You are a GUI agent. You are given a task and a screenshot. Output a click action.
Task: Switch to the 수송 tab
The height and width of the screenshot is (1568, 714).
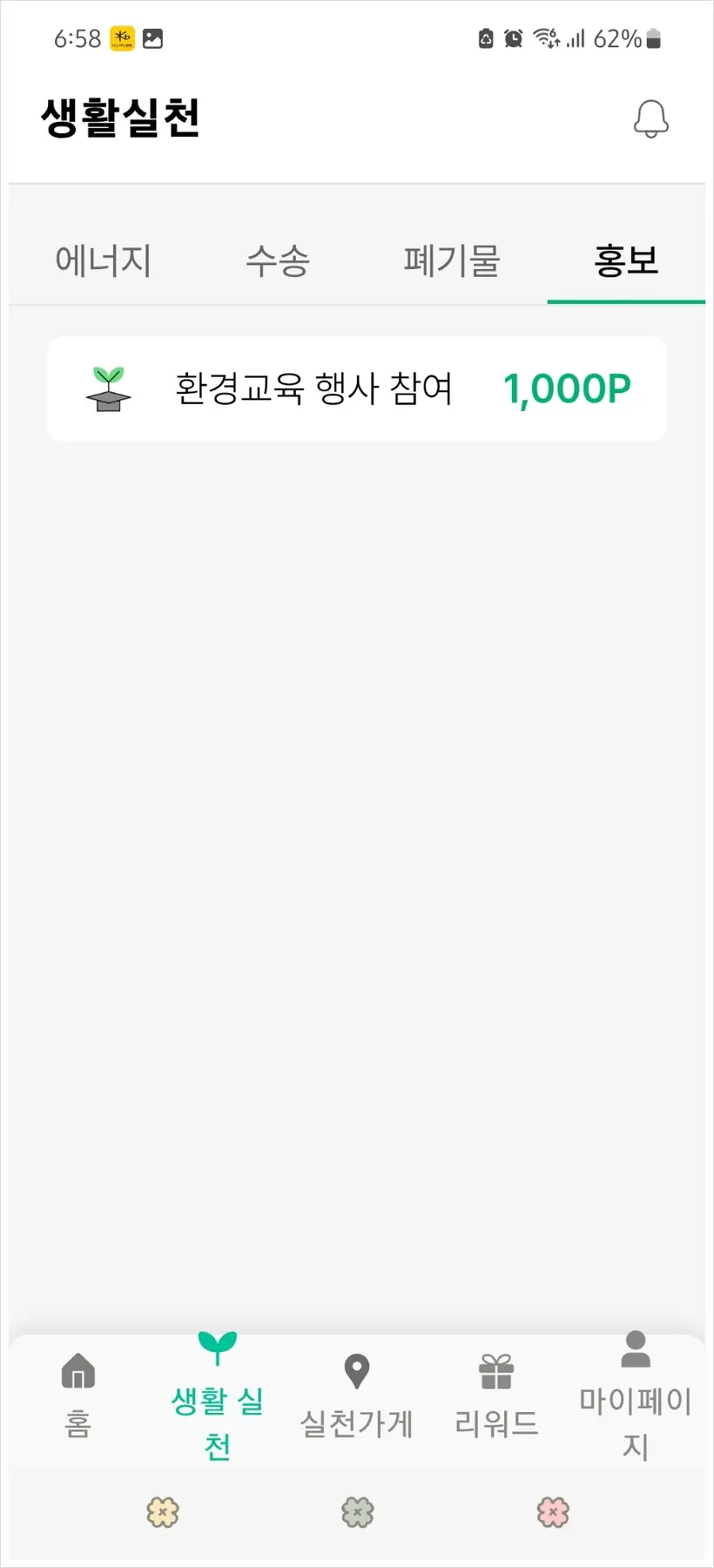278,260
